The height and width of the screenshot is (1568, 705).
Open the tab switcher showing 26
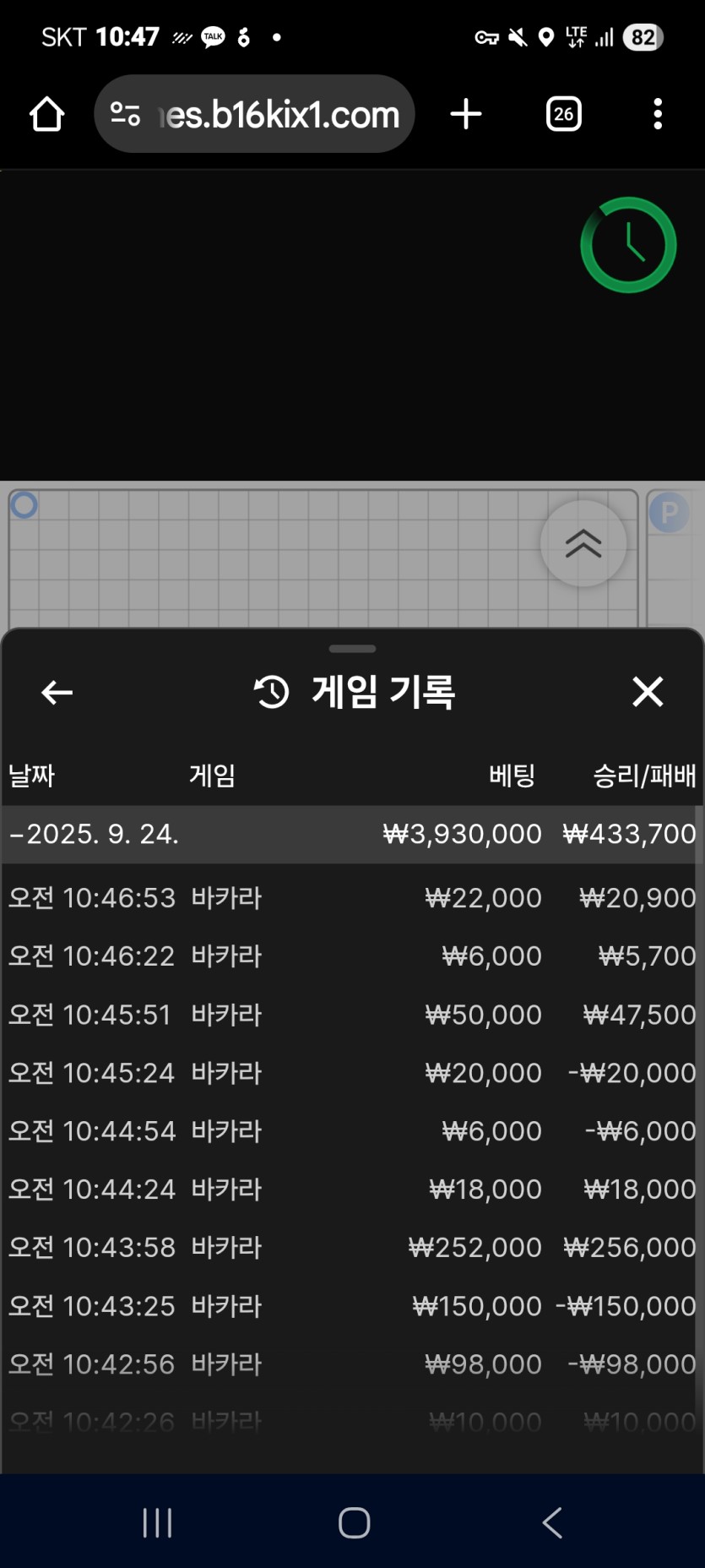coord(563,114)
